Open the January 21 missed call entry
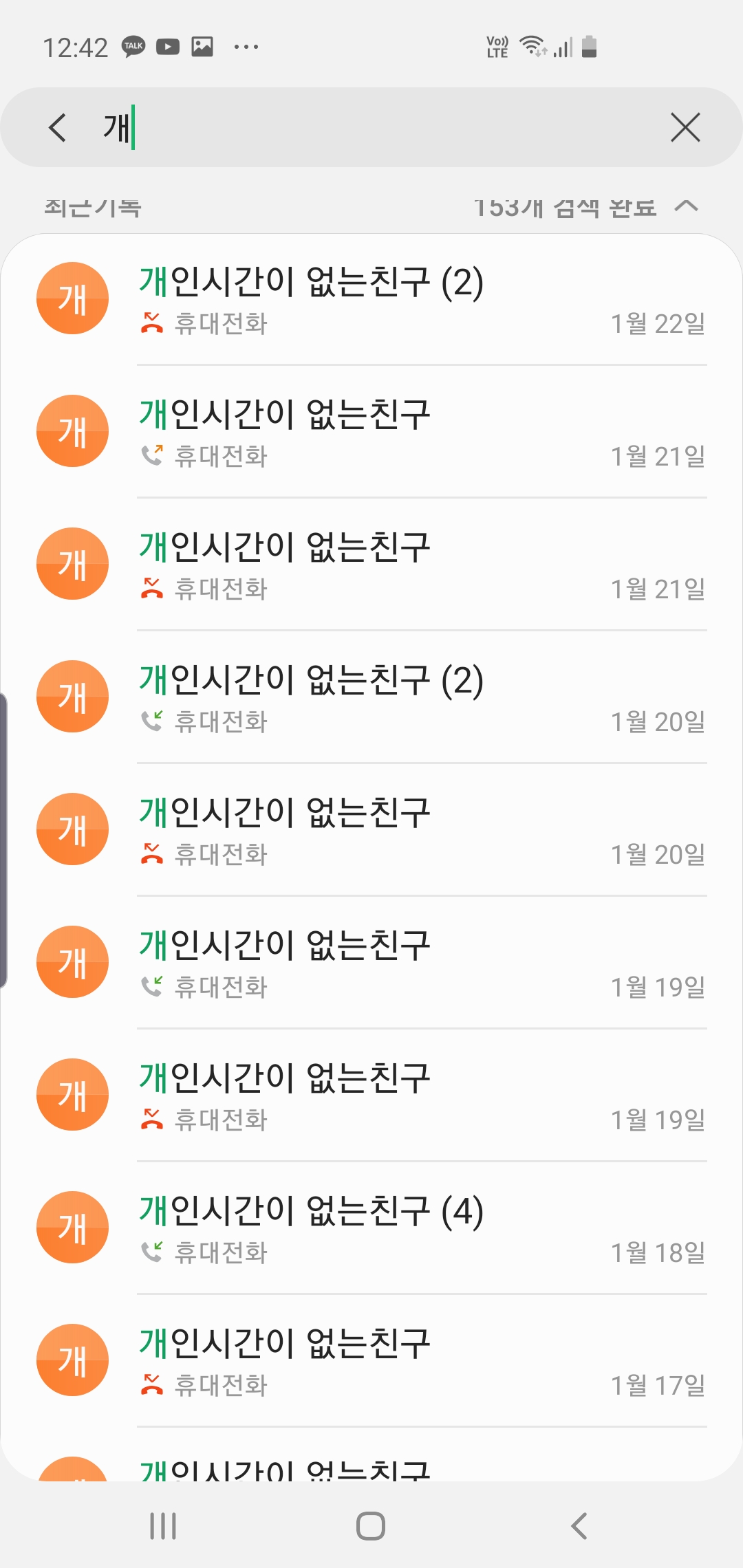The image size is (743, 1568). coord(371,565)
